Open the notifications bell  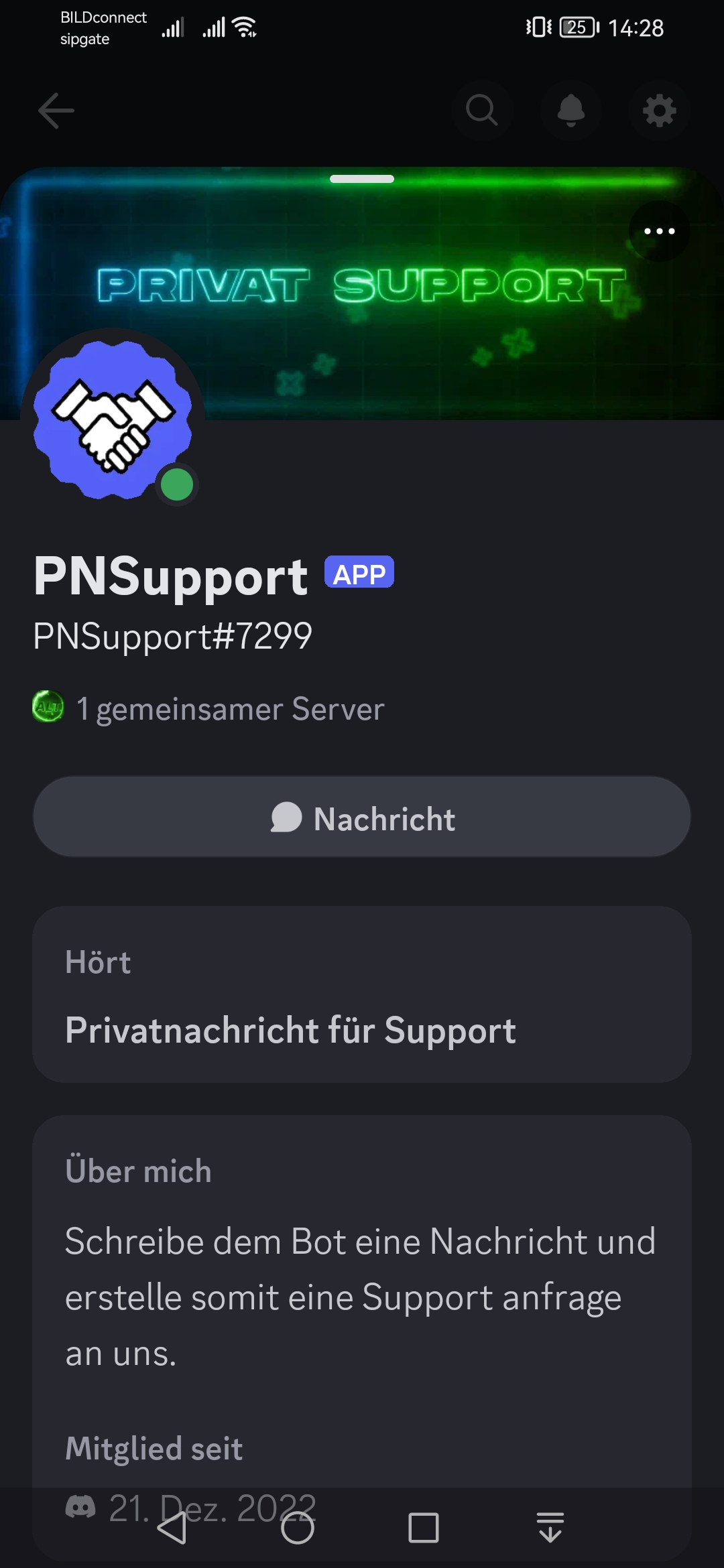coord(571,111)
